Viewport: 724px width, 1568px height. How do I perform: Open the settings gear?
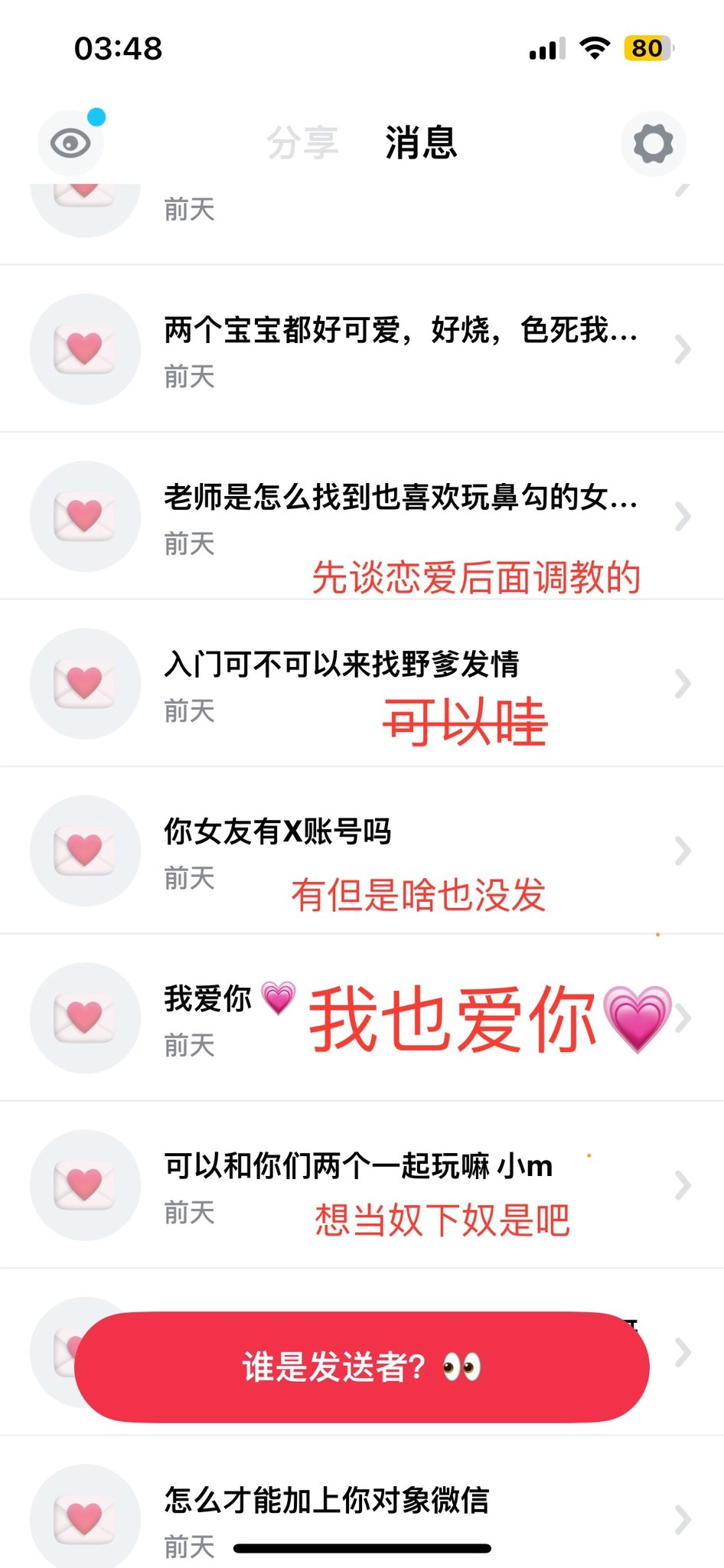(x=653, y=143)
